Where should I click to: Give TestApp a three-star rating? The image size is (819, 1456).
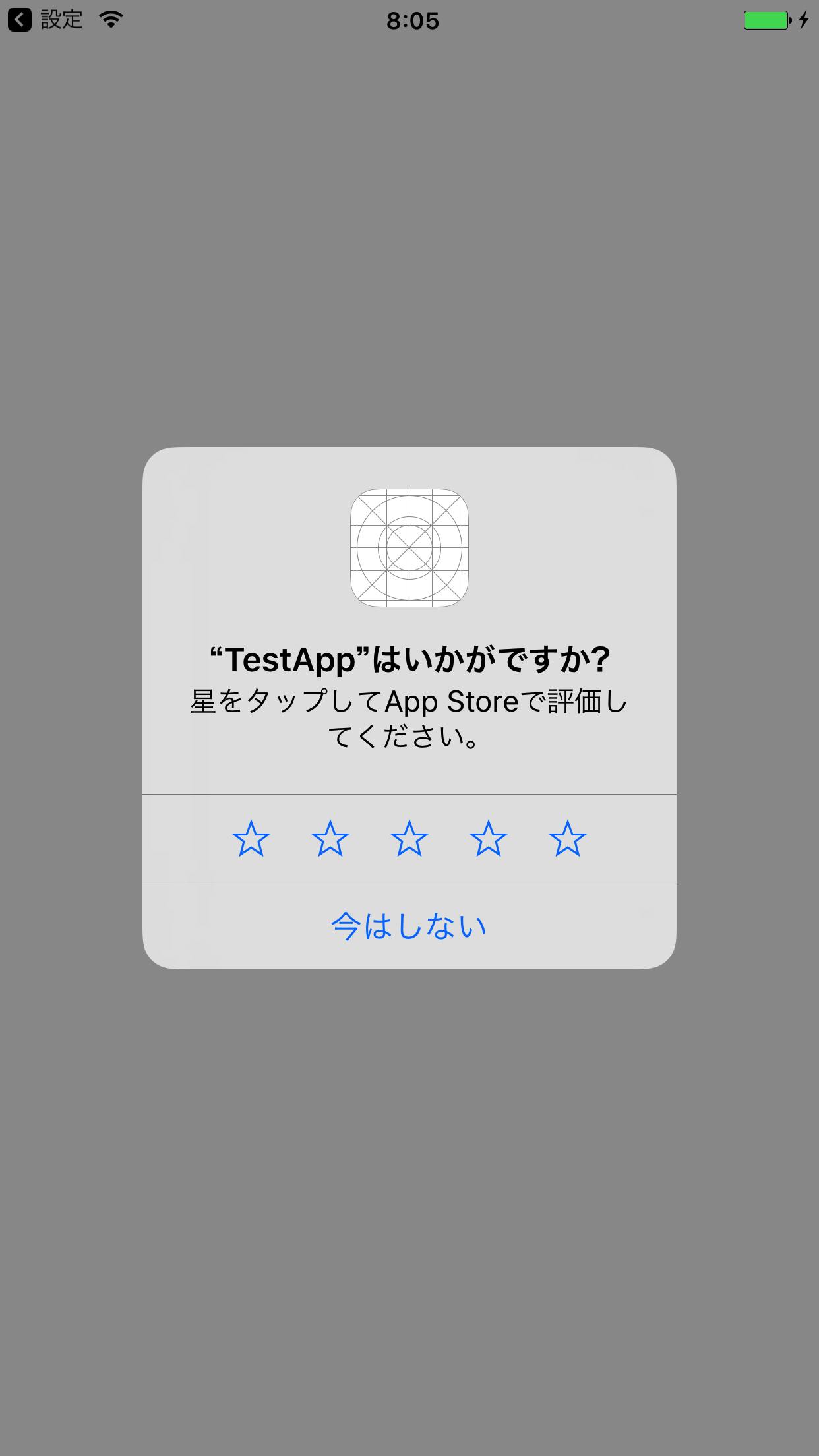click(x=409, y=838)
